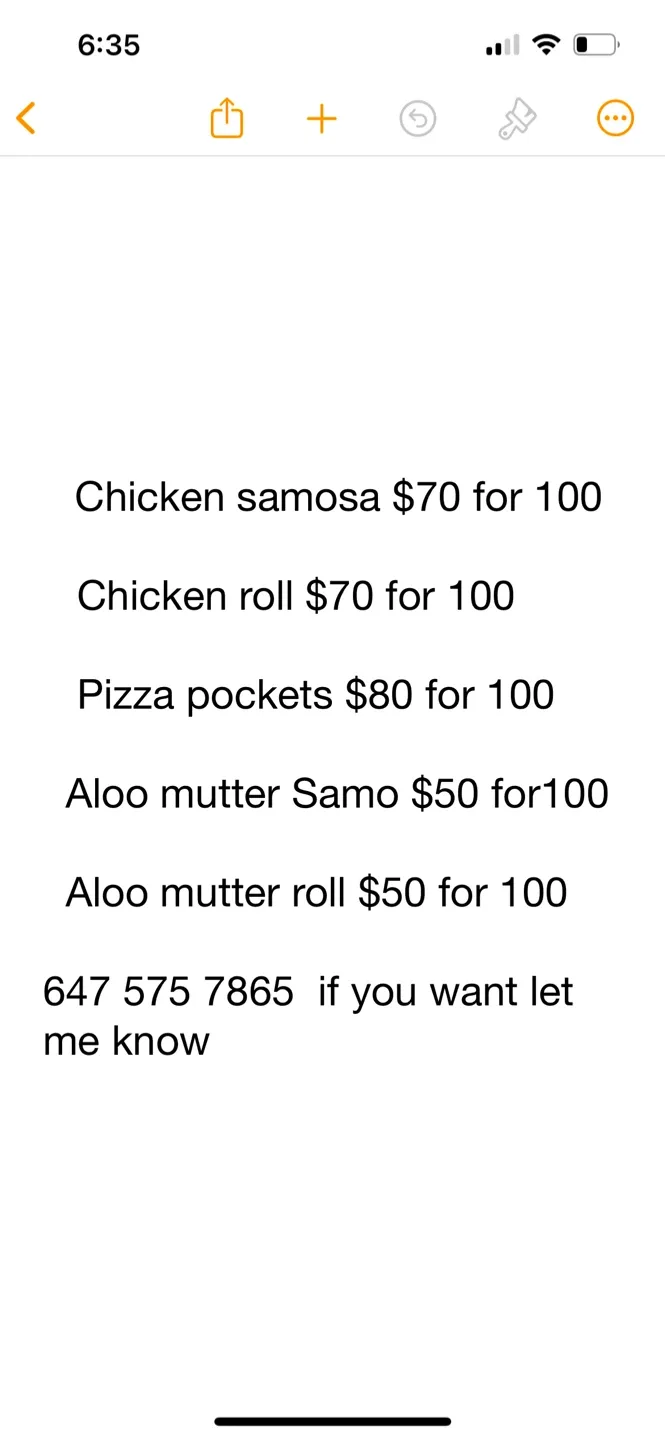
Task: Share this document
Action: click(x=227, y=119)
